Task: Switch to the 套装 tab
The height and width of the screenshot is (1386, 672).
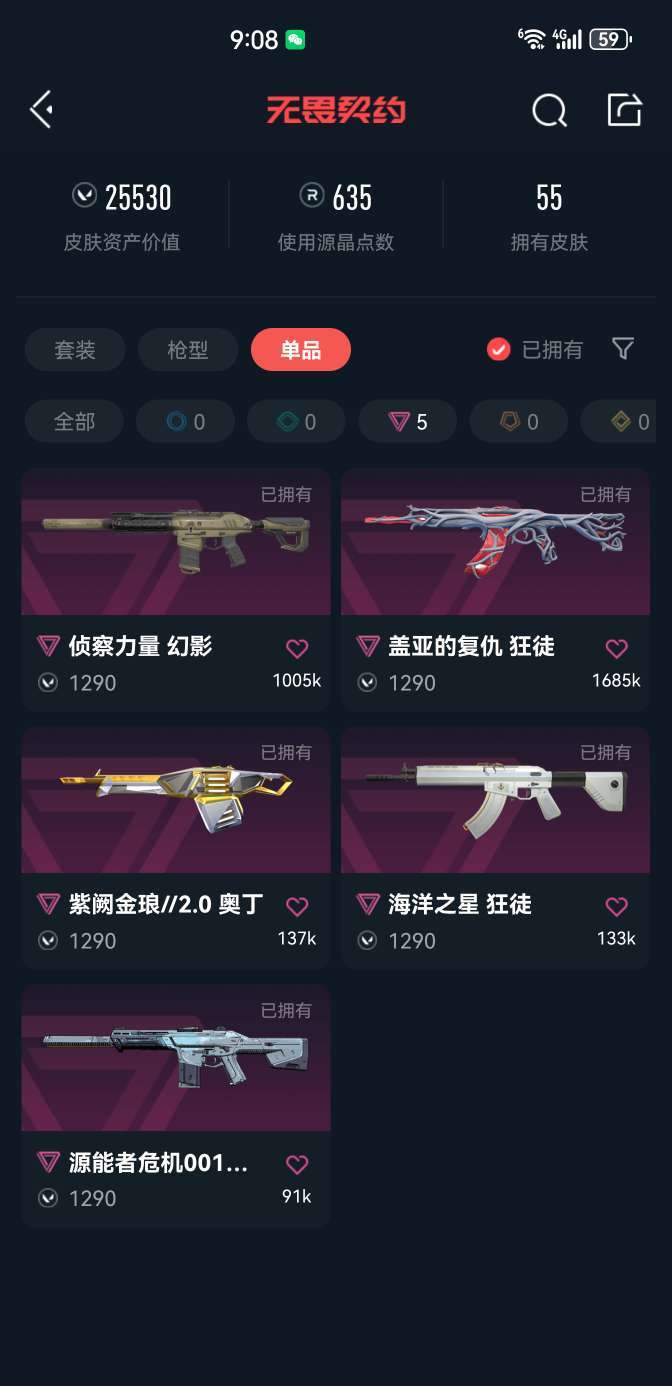Action: [75, 350]
